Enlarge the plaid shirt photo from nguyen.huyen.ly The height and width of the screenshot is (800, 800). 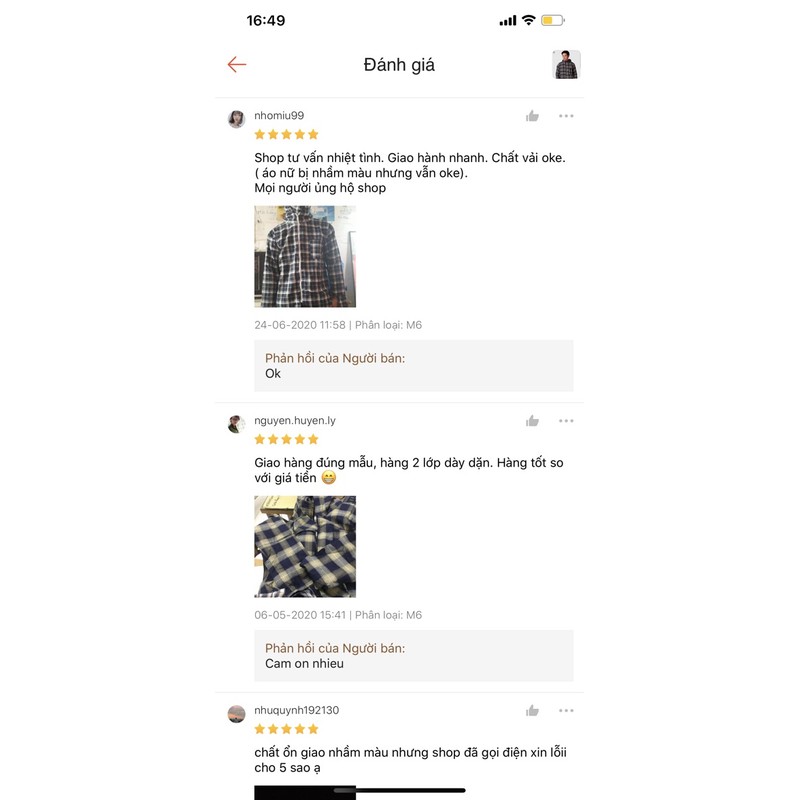click(305, 546)
